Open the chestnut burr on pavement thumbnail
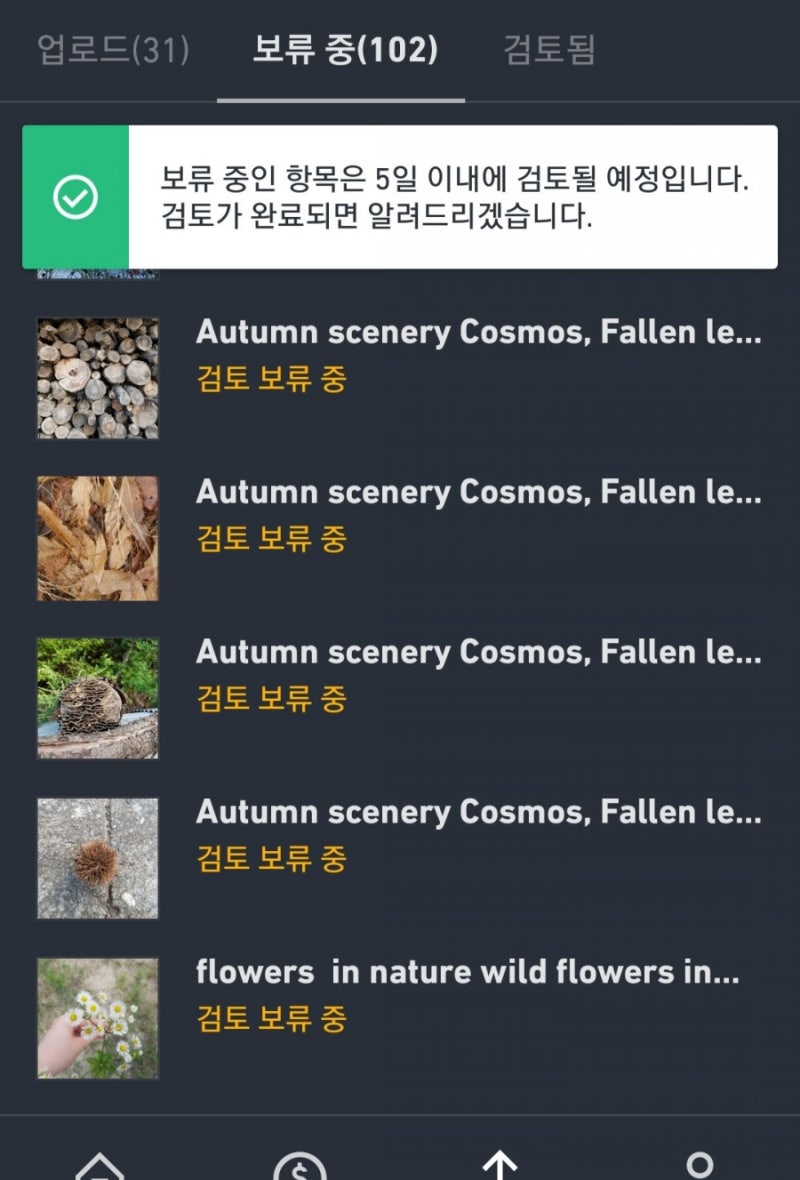800x1180 pixels. [96, 857]
